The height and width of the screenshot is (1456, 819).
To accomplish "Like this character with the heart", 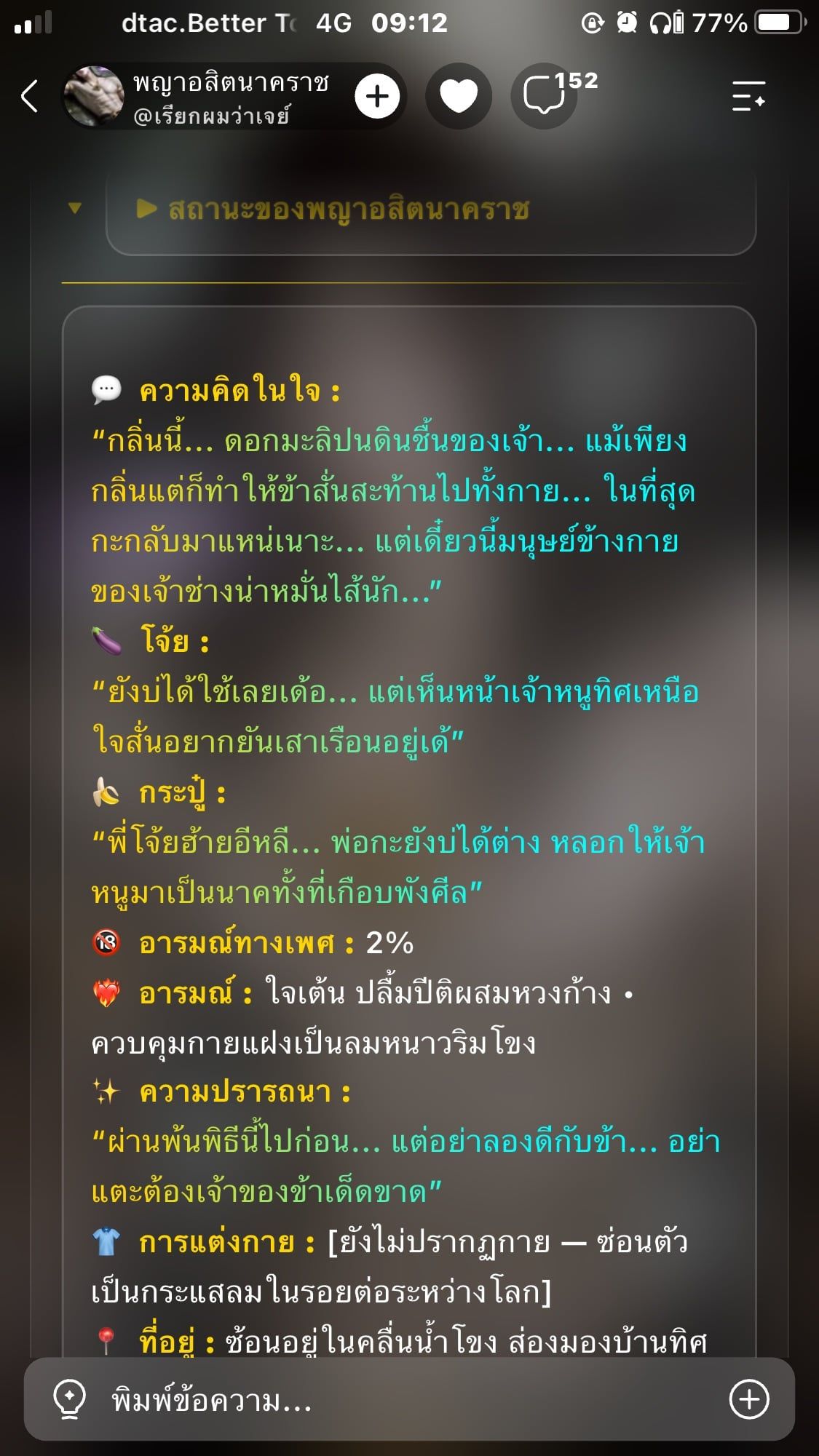I will [x=459, y=96].
